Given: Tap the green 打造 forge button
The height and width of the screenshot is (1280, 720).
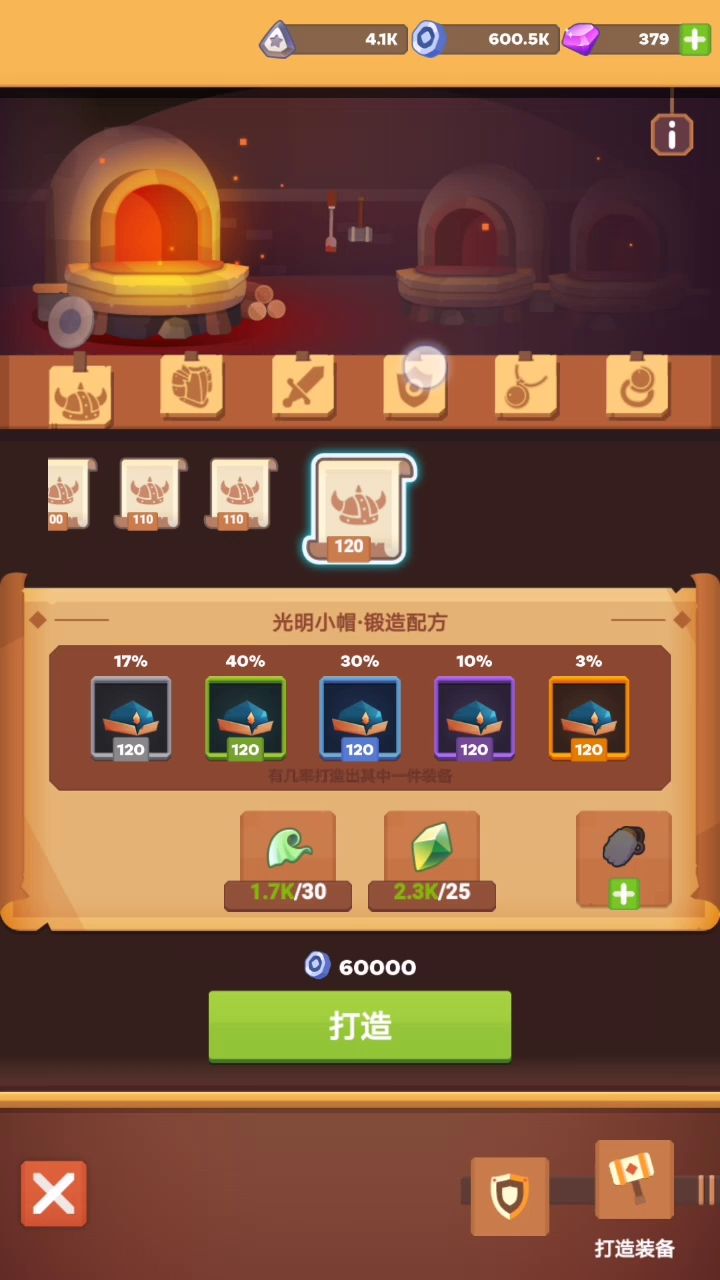Looking at the screenshot, I should click(360, 1026).
